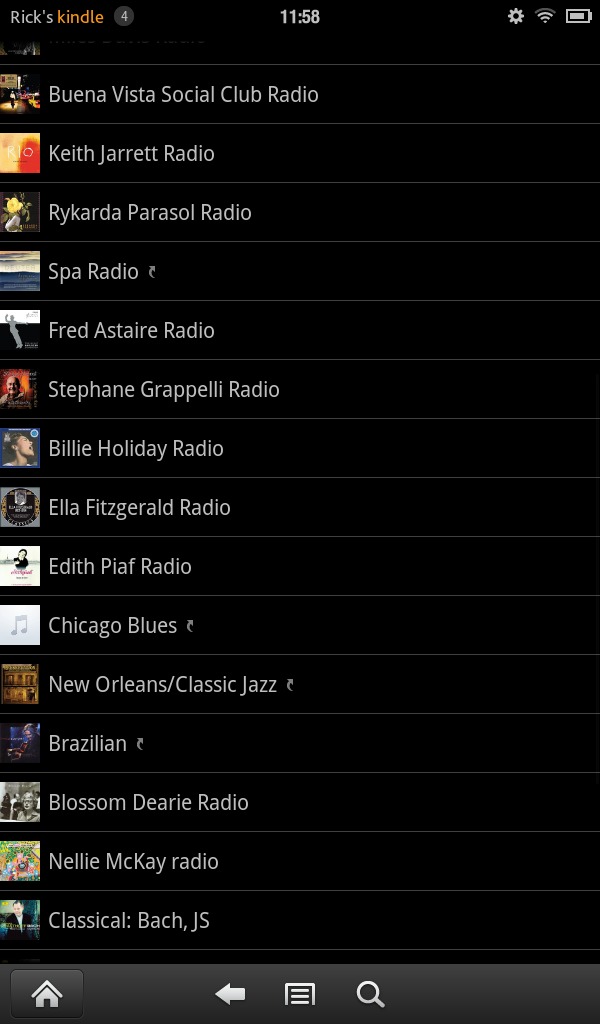The image size is (600, 1024).
Task: Tap the back arrow in bottom bar
Action: click(x=230, y=994)
